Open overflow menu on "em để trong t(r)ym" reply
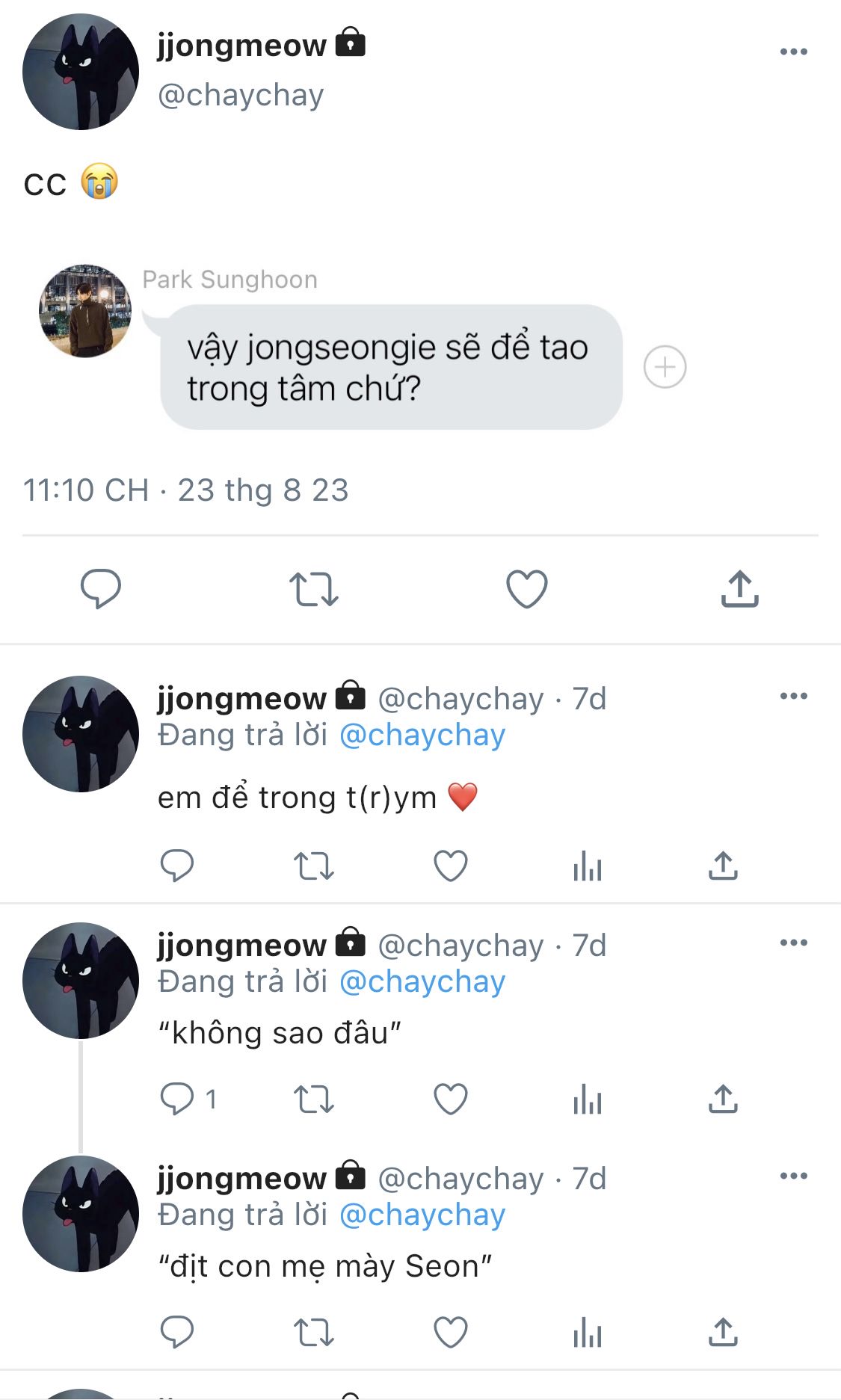Screen dimensions: 841x1400 [793, 696]
